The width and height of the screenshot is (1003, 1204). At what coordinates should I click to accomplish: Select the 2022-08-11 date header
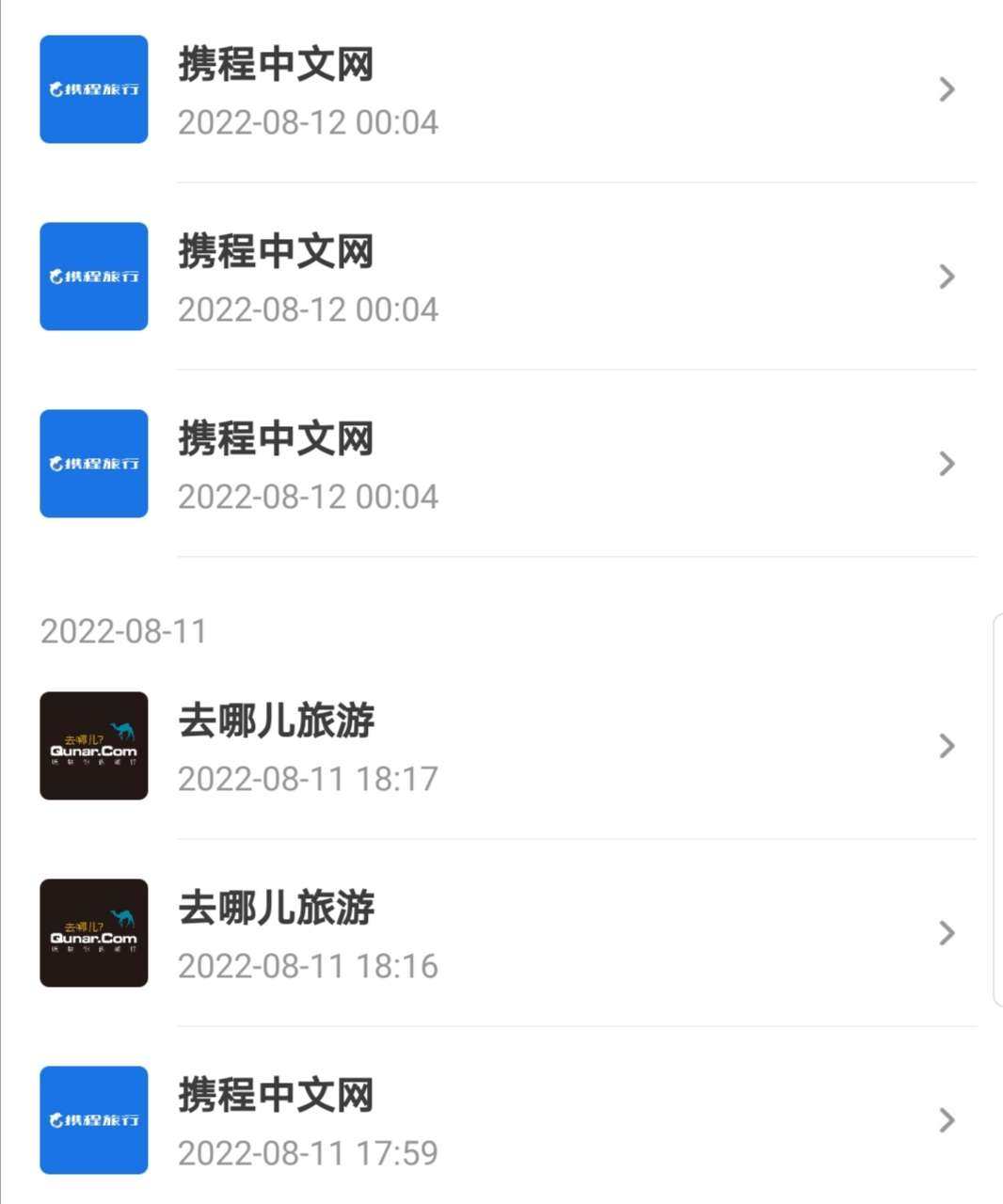point(123,631)
